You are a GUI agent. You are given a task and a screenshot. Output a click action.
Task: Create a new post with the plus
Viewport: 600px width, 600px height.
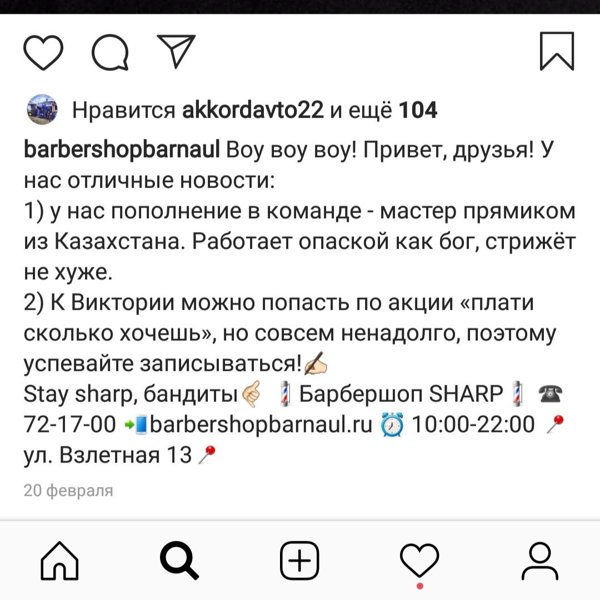pyautogui.click(x=299, y=560)
